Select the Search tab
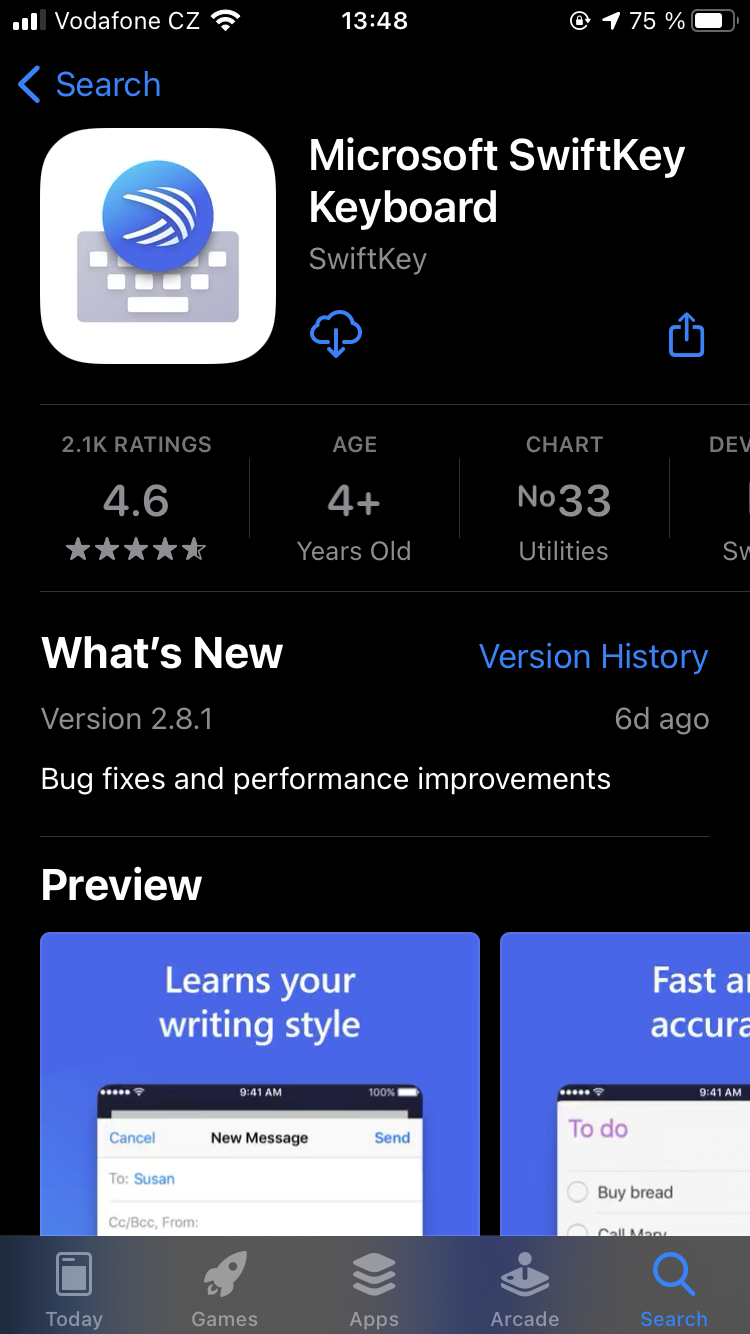The image size is (750, 1334). click(673, 1289)
